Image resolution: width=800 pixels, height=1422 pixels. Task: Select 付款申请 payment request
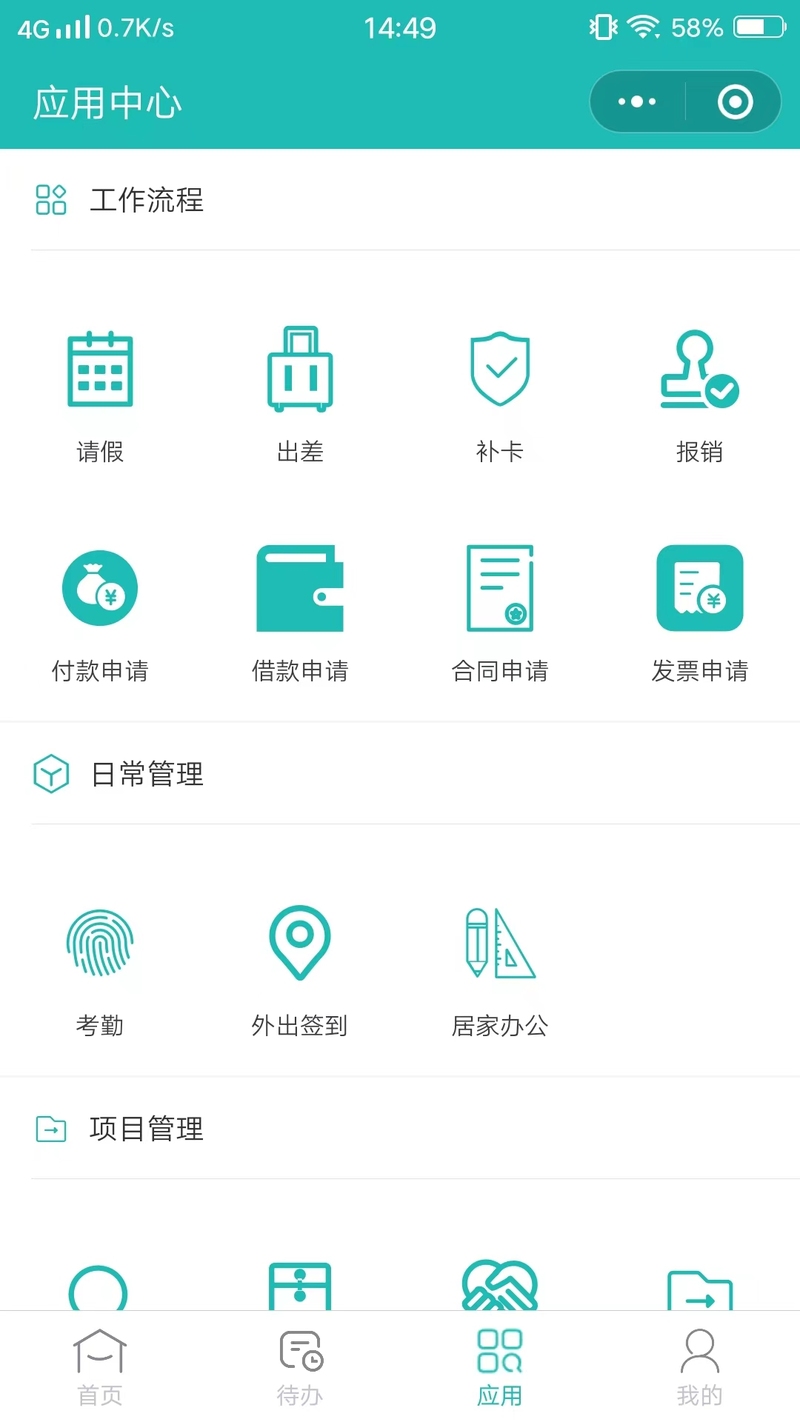click(x=100, y=612)
